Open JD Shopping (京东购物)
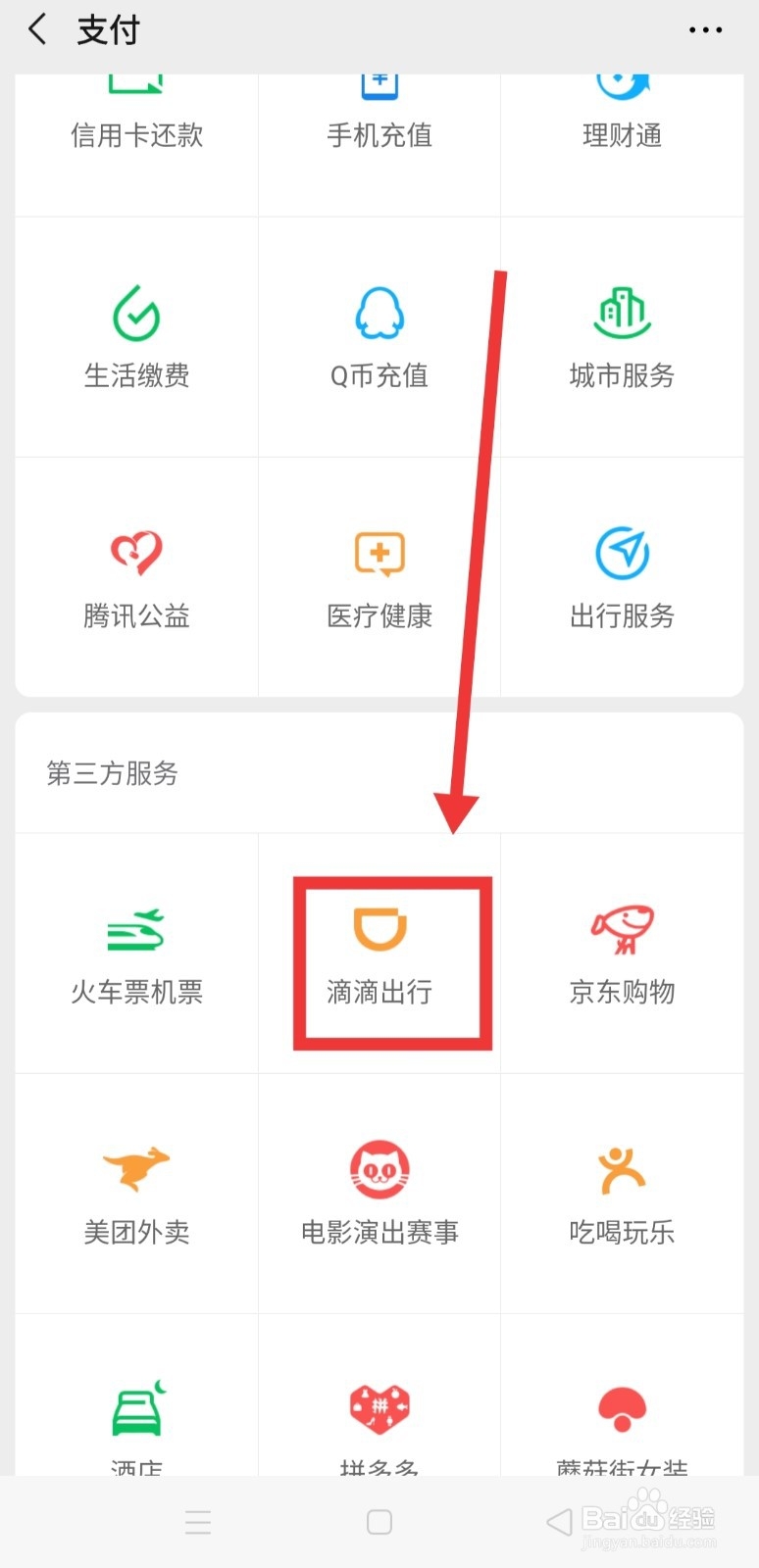The width and height of the screenshot is (759, 1568). click(x=622, y=955)
